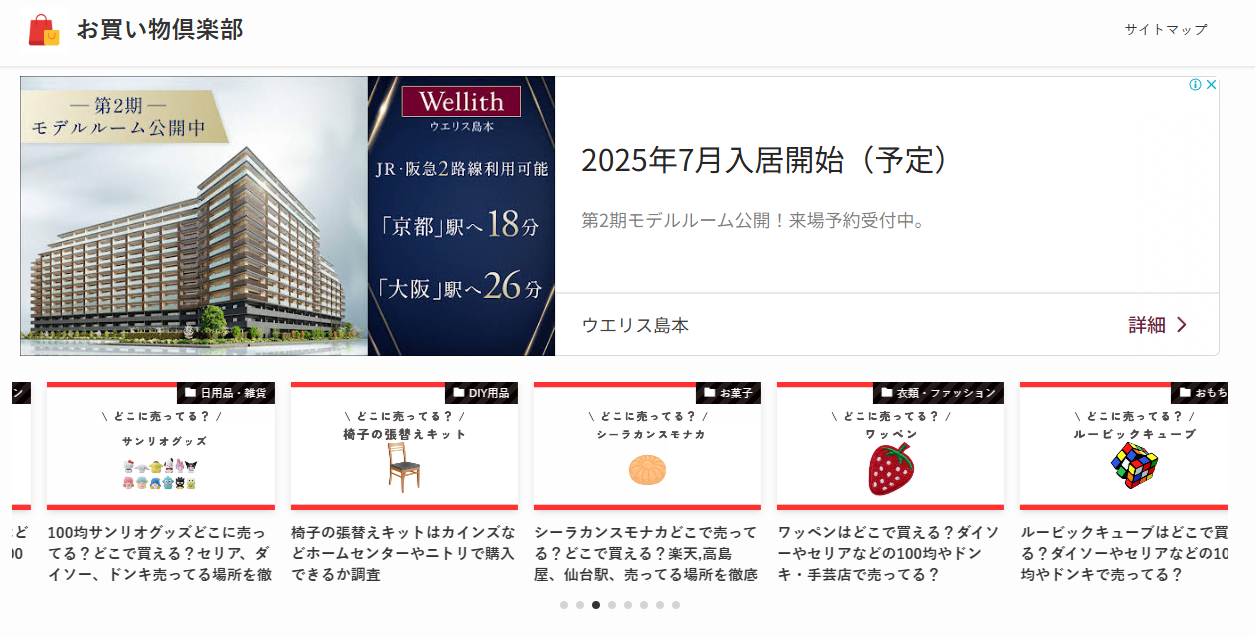This screenshot has width=1255, height=638.
Task: Open the ルービックキューブ article card
Action: tap(1123, 552)
